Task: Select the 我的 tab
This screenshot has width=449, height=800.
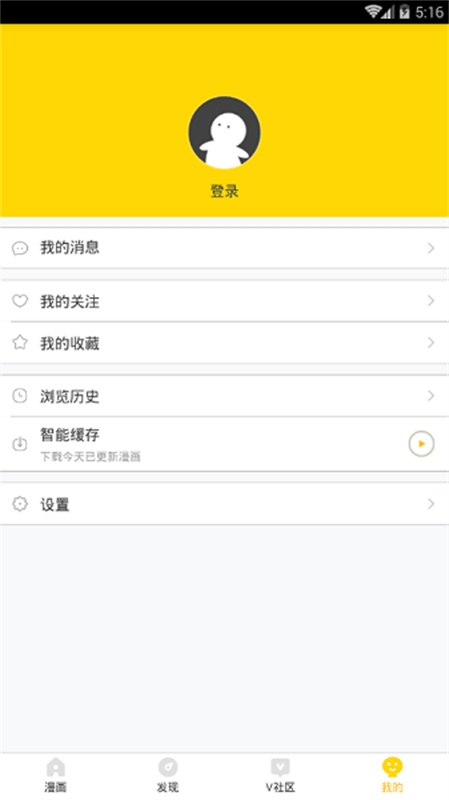Action: coord(392,776)
